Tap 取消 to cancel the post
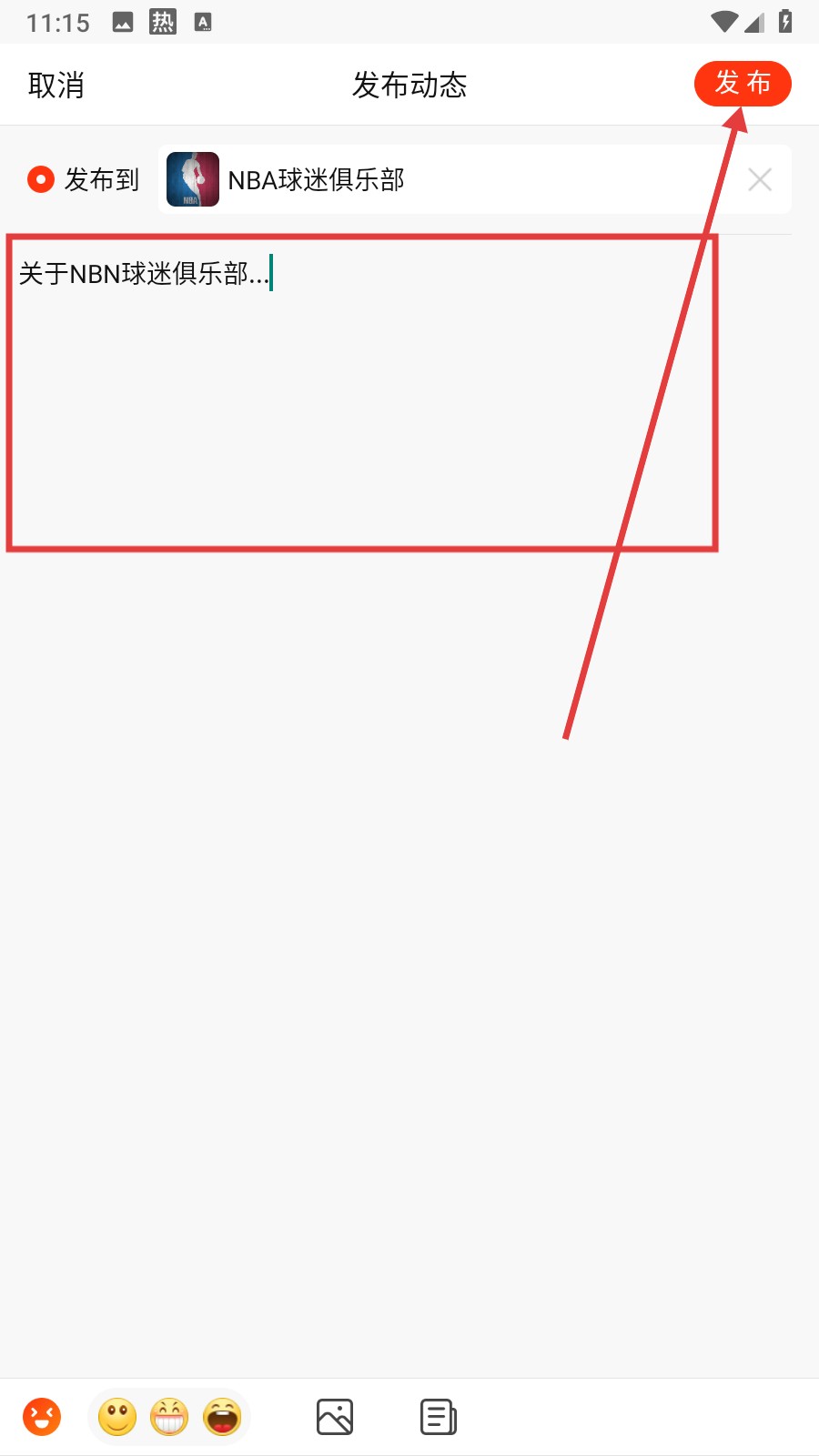The height and width of the screenshot is (1456, 819). (x=56, y=85)
